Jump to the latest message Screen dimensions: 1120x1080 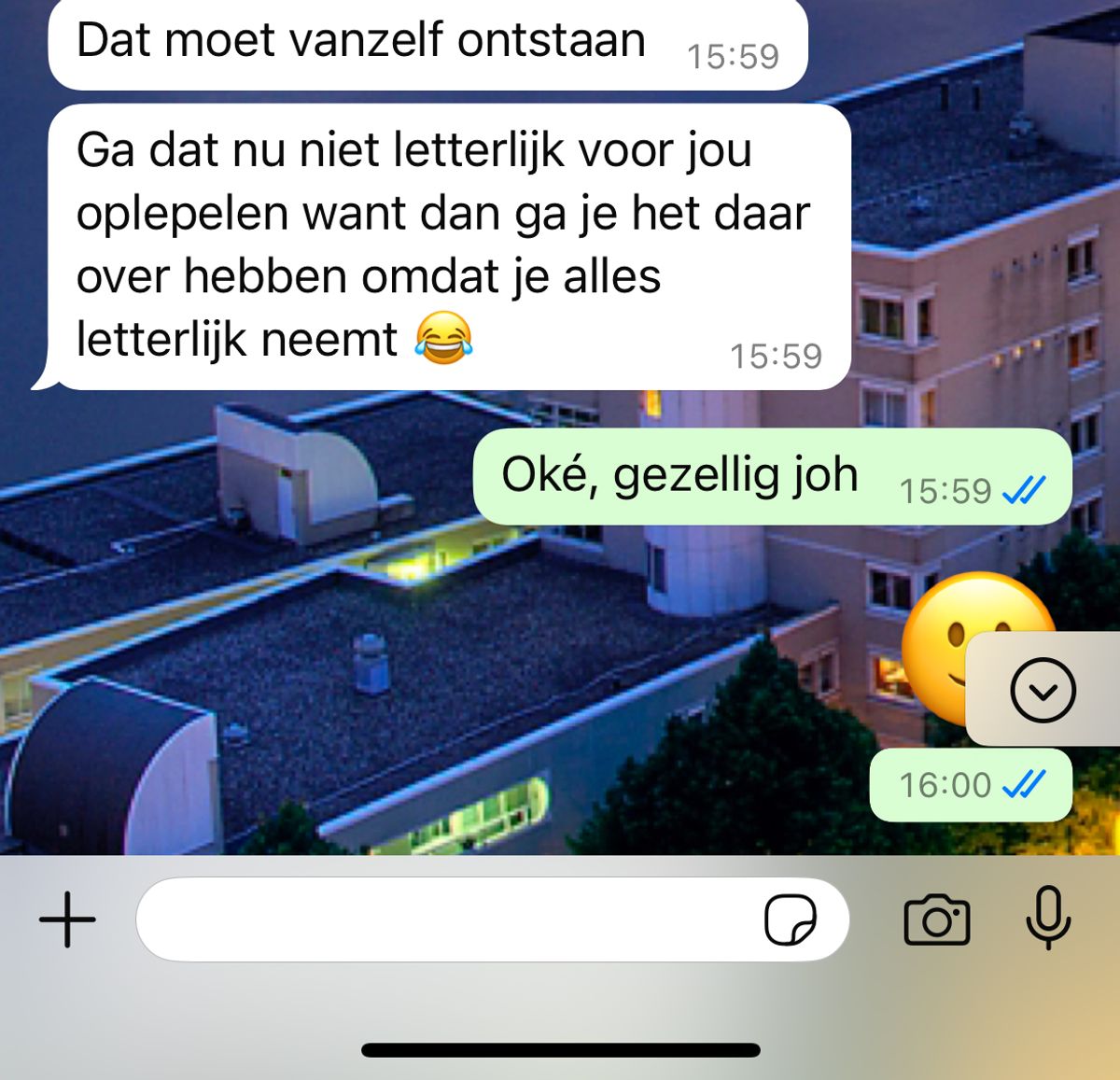pos(1043,691)
